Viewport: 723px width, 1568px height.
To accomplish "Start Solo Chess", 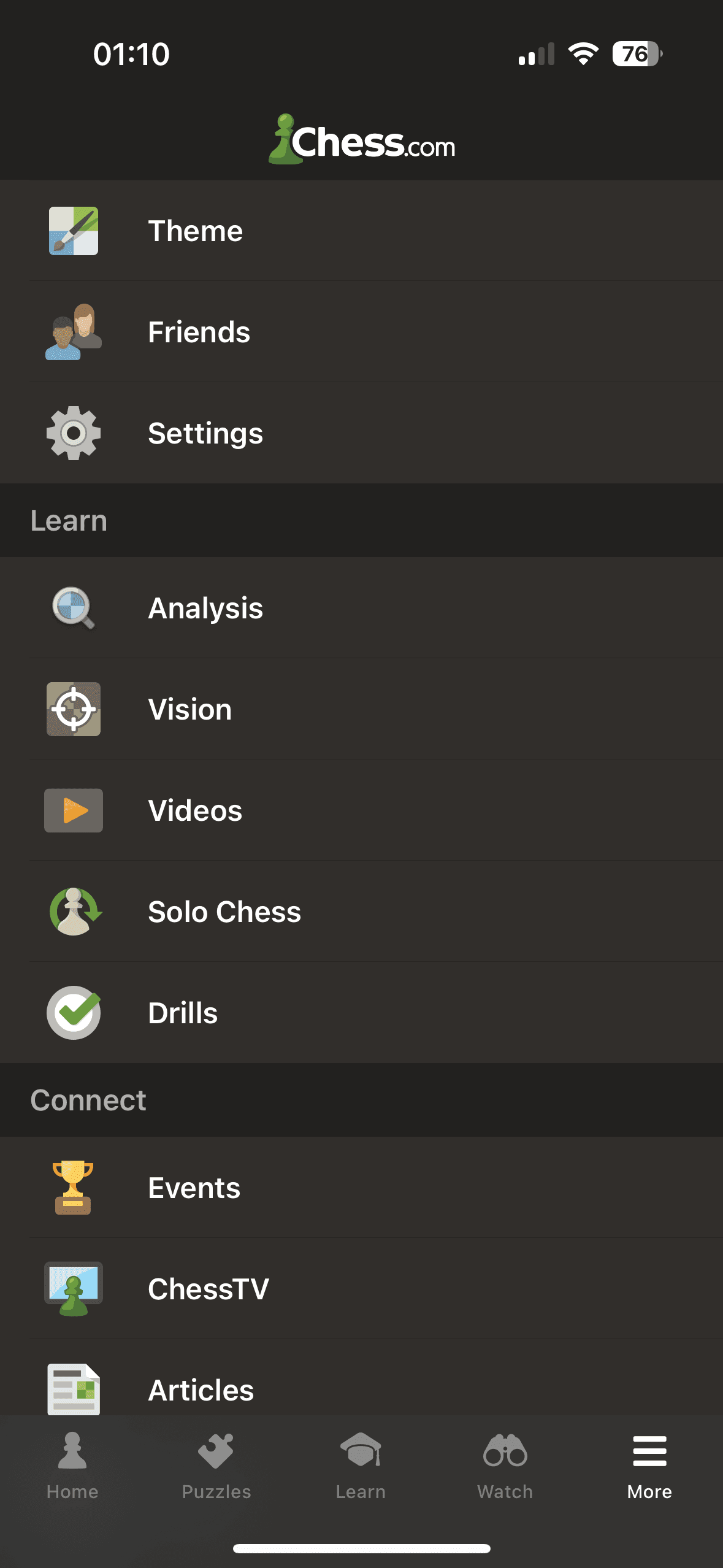I will (x=361, y=912).
